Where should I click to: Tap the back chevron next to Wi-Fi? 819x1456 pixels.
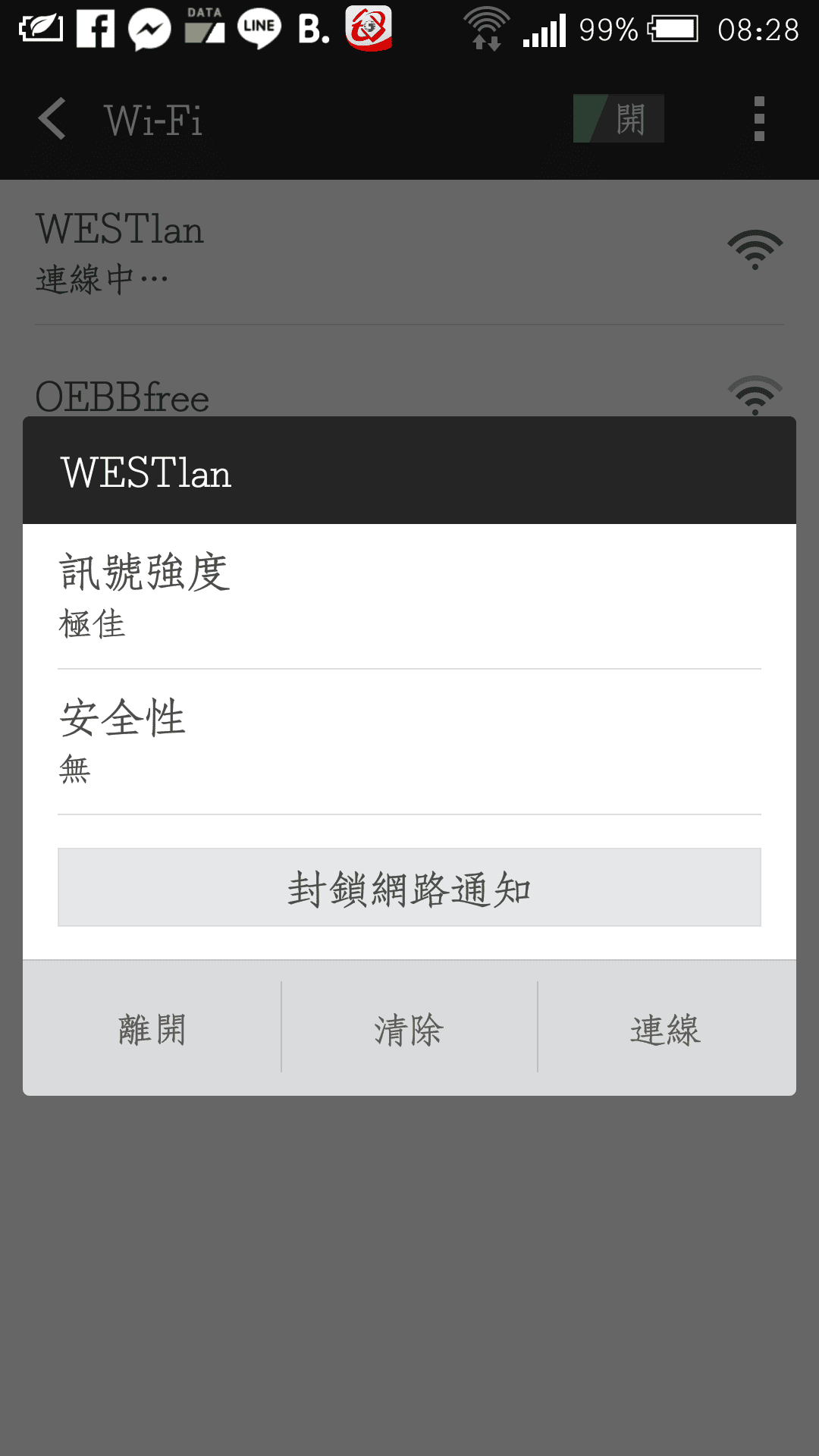coord(50,119)
